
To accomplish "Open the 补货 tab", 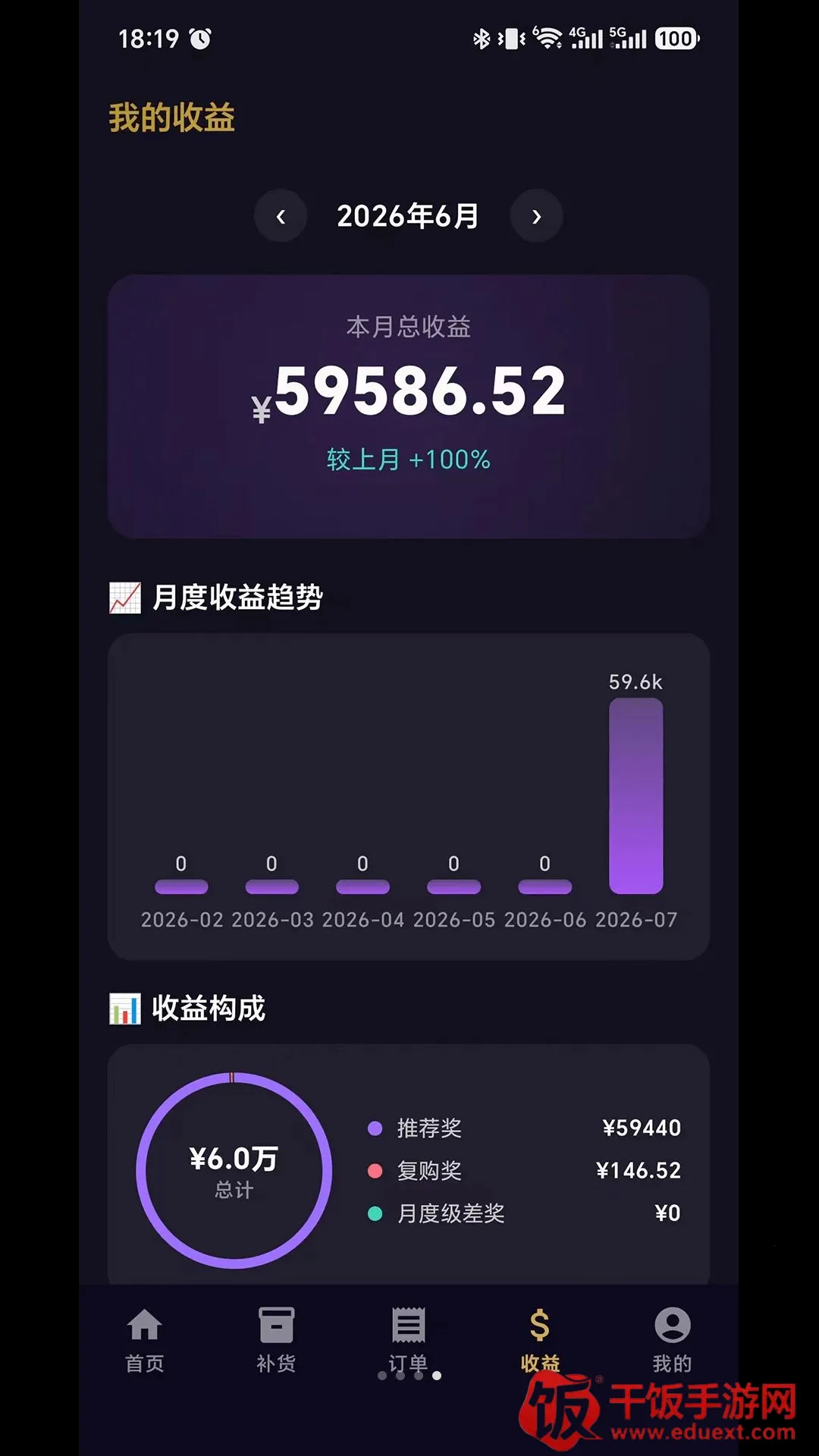I will 276,1340.
